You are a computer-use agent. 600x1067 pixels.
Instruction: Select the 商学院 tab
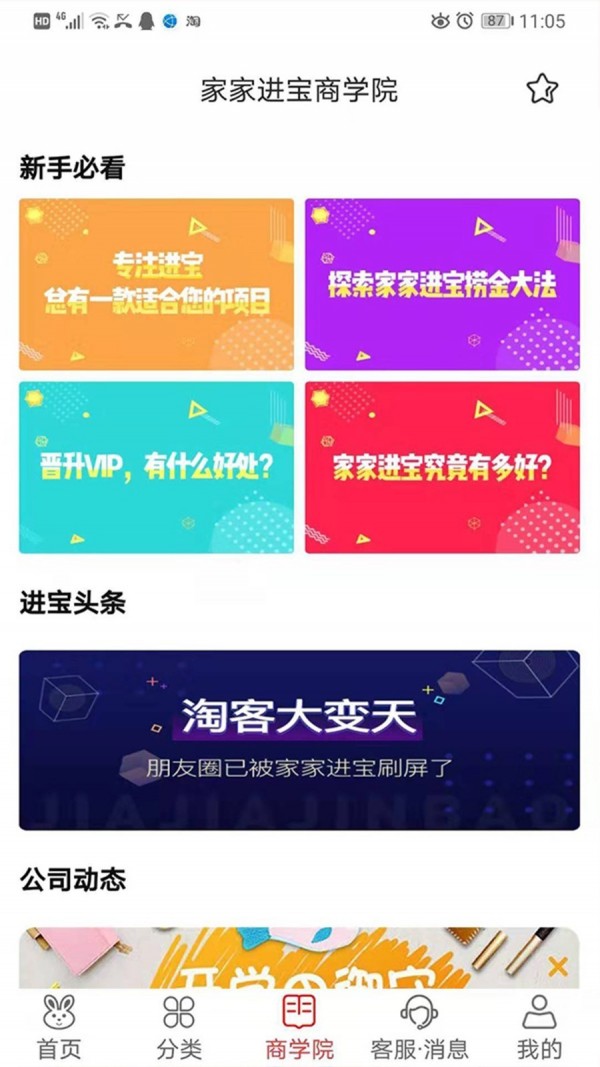click(x=299, y=1027)
